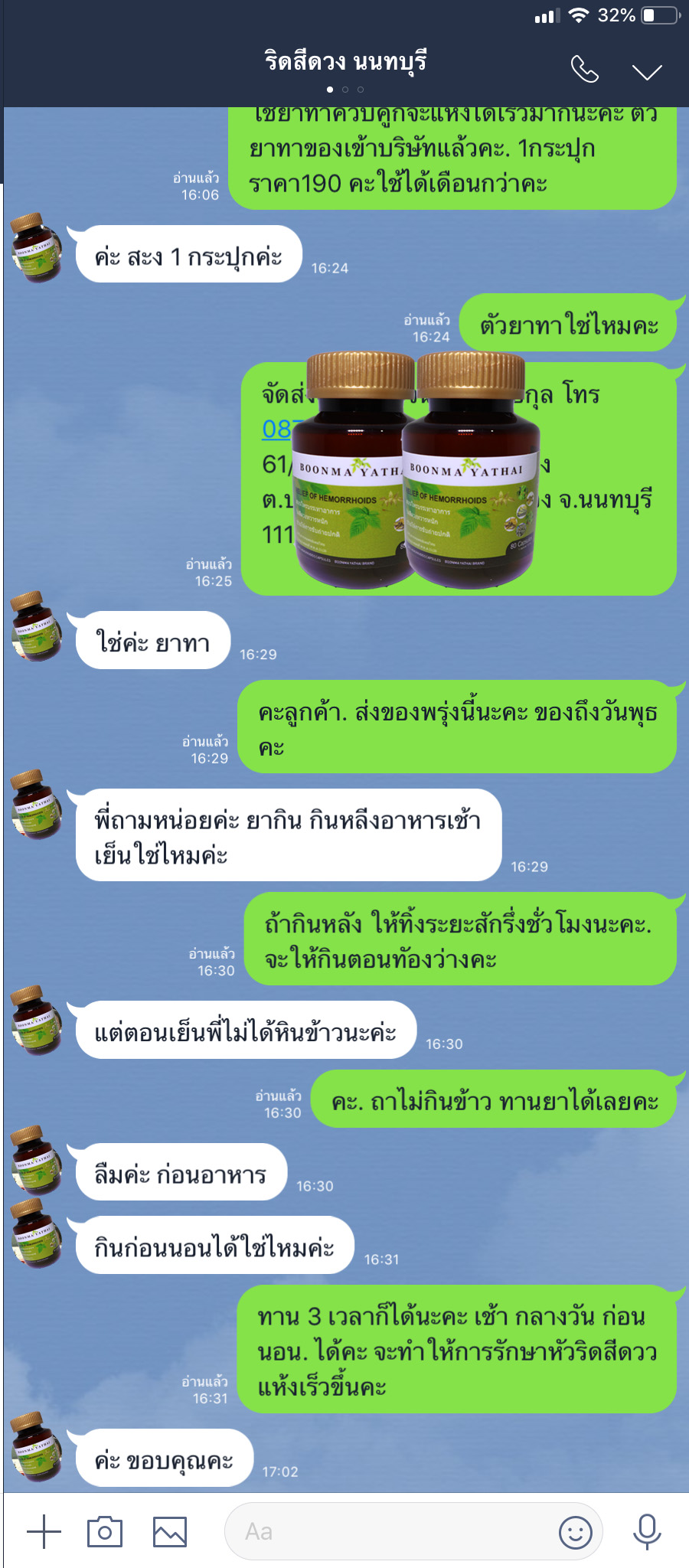Open the emoji and sticker picker
This screenshot has height=1568, width=689.
576,1532
